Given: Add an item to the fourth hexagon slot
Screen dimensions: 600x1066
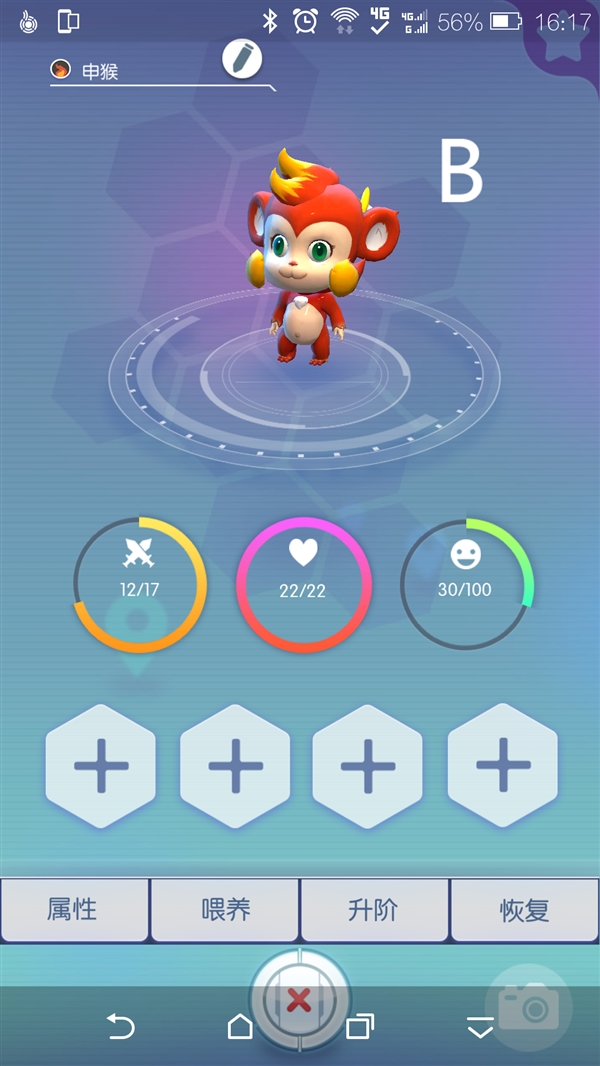Looking at the screenshot, I should point(502,766).
